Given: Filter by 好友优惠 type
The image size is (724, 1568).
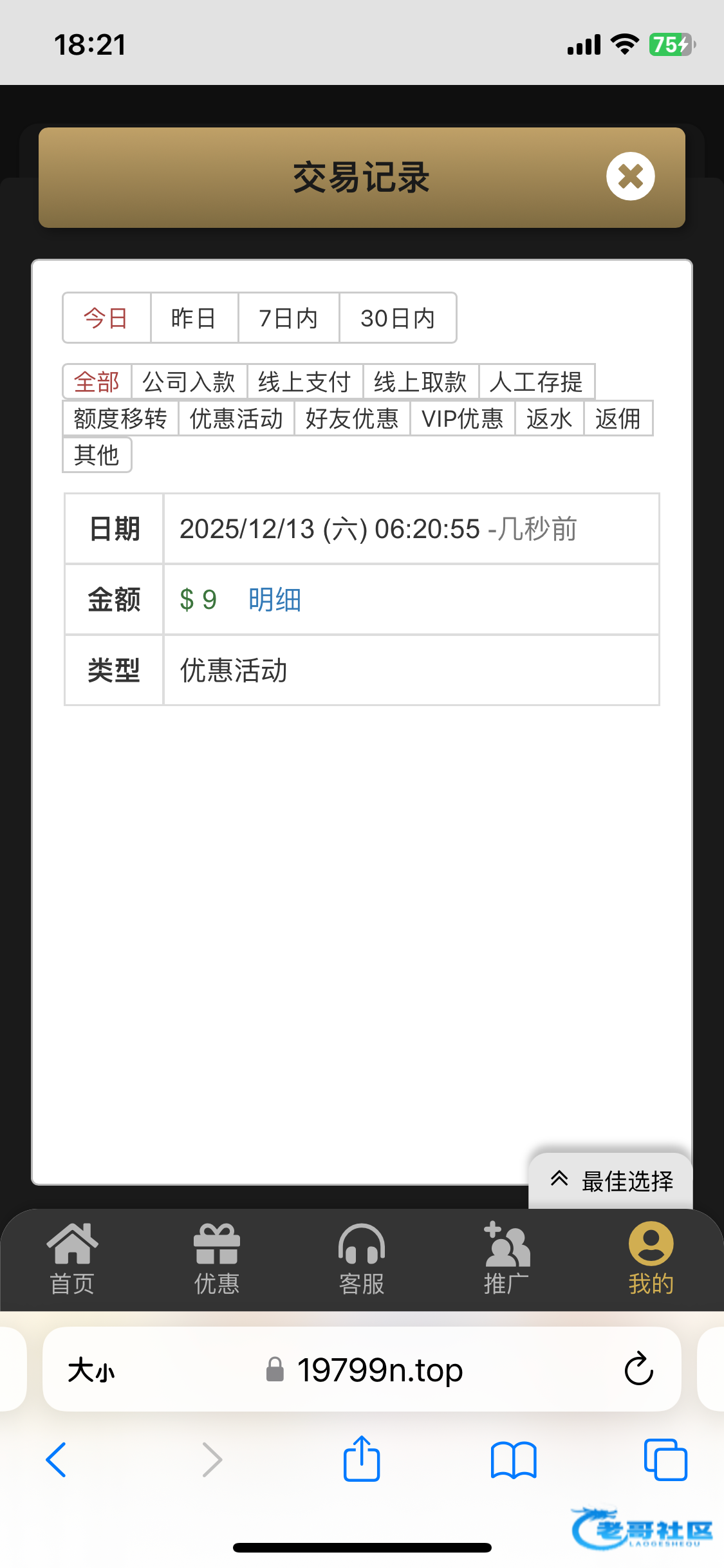Looking at the screenshot, I should coord(352,418).
